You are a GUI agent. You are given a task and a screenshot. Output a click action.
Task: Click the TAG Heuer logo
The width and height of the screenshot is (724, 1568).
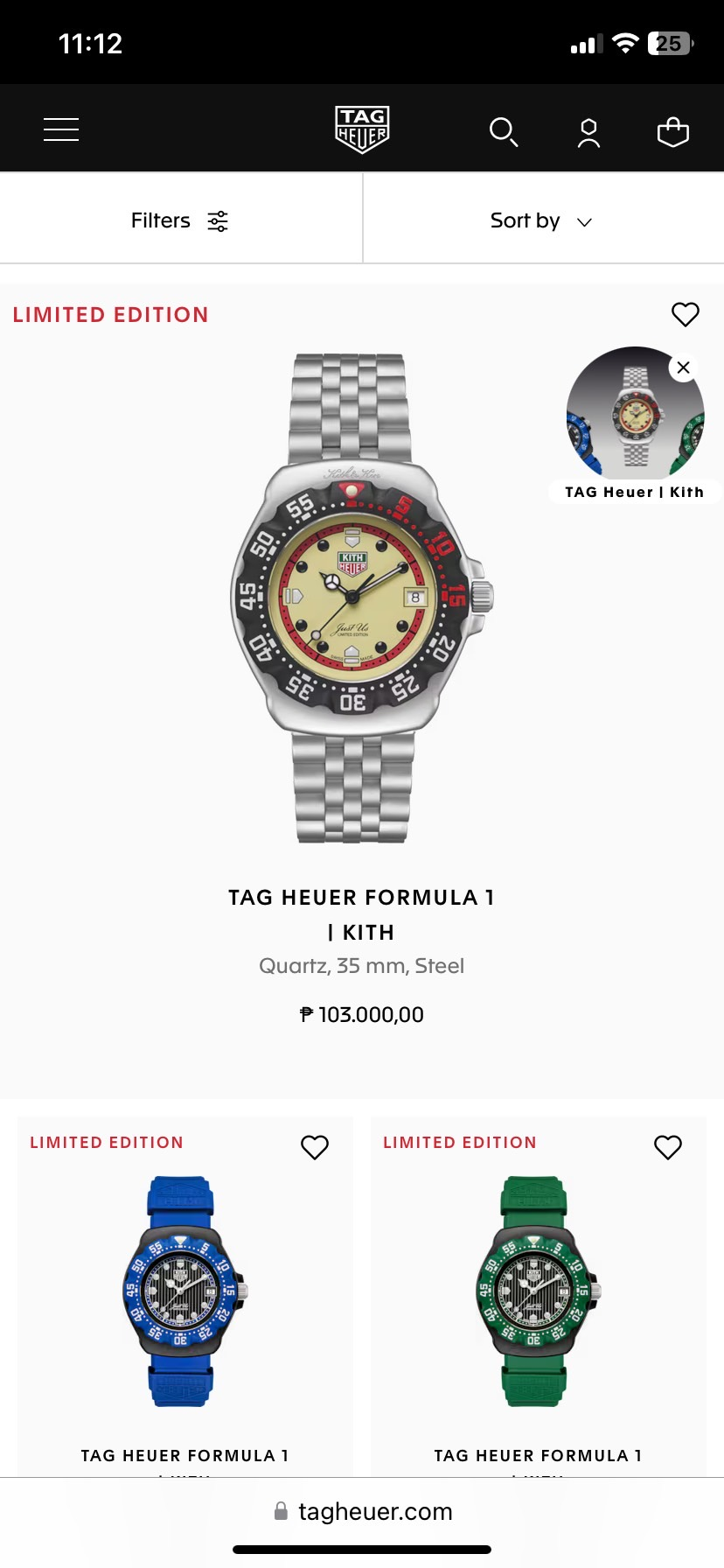tap(362, 127)
